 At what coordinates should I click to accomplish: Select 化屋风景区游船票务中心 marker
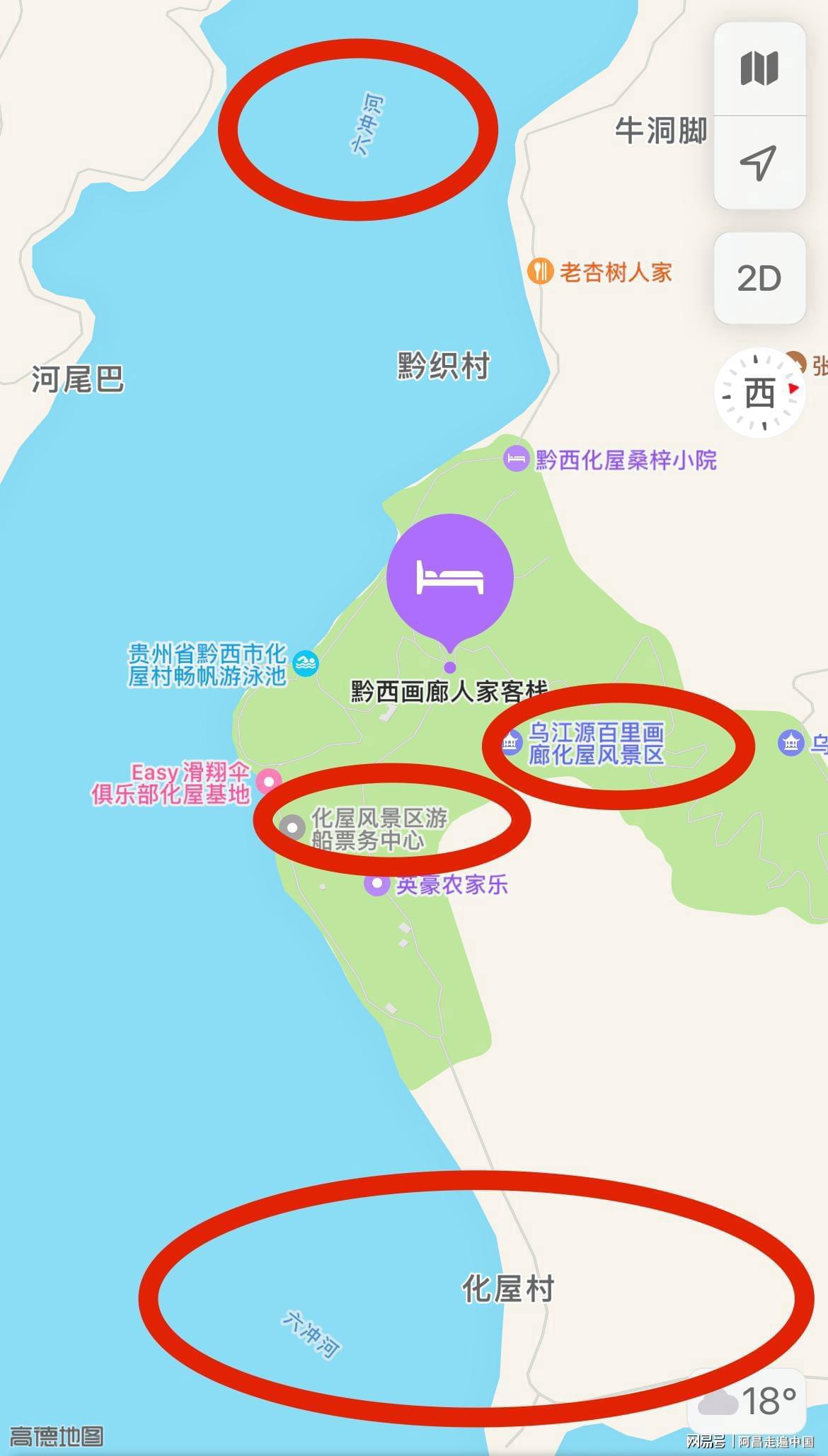click(x=292, y=826)
